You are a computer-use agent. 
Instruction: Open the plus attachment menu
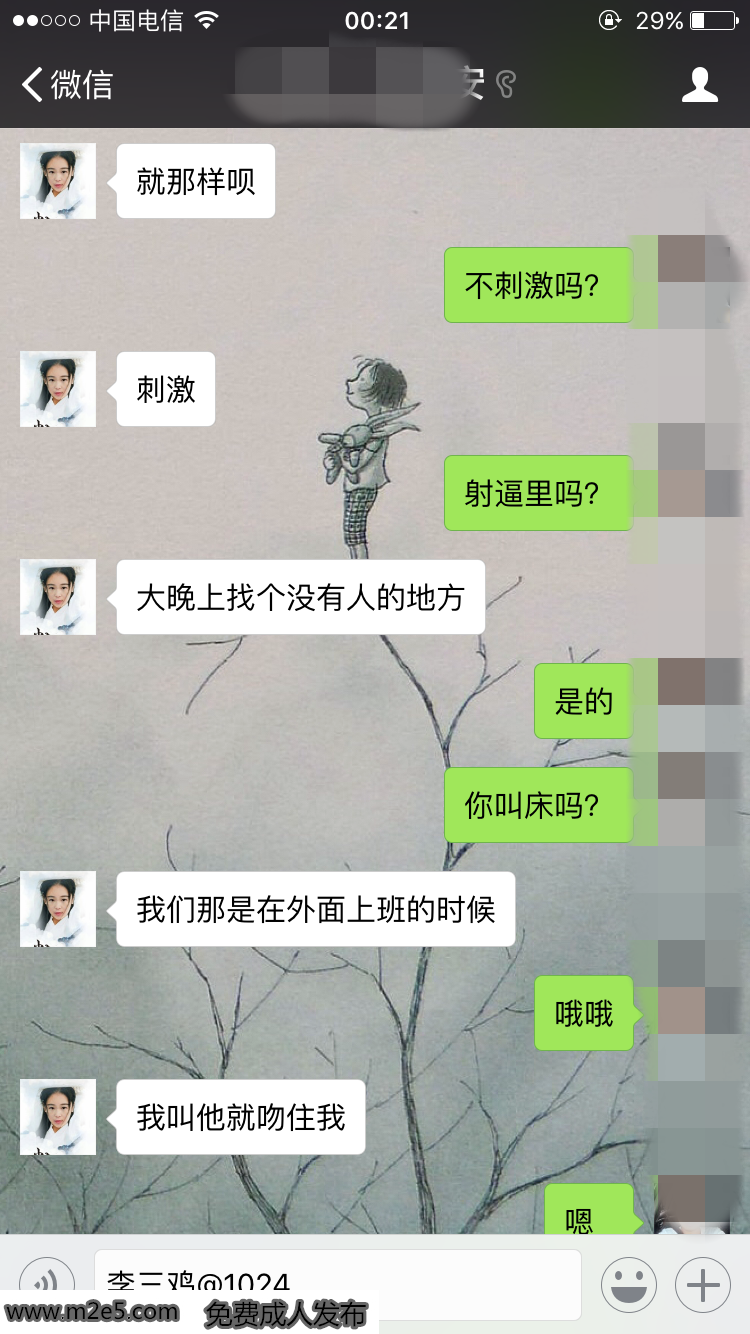click(x=703, y=1284)
